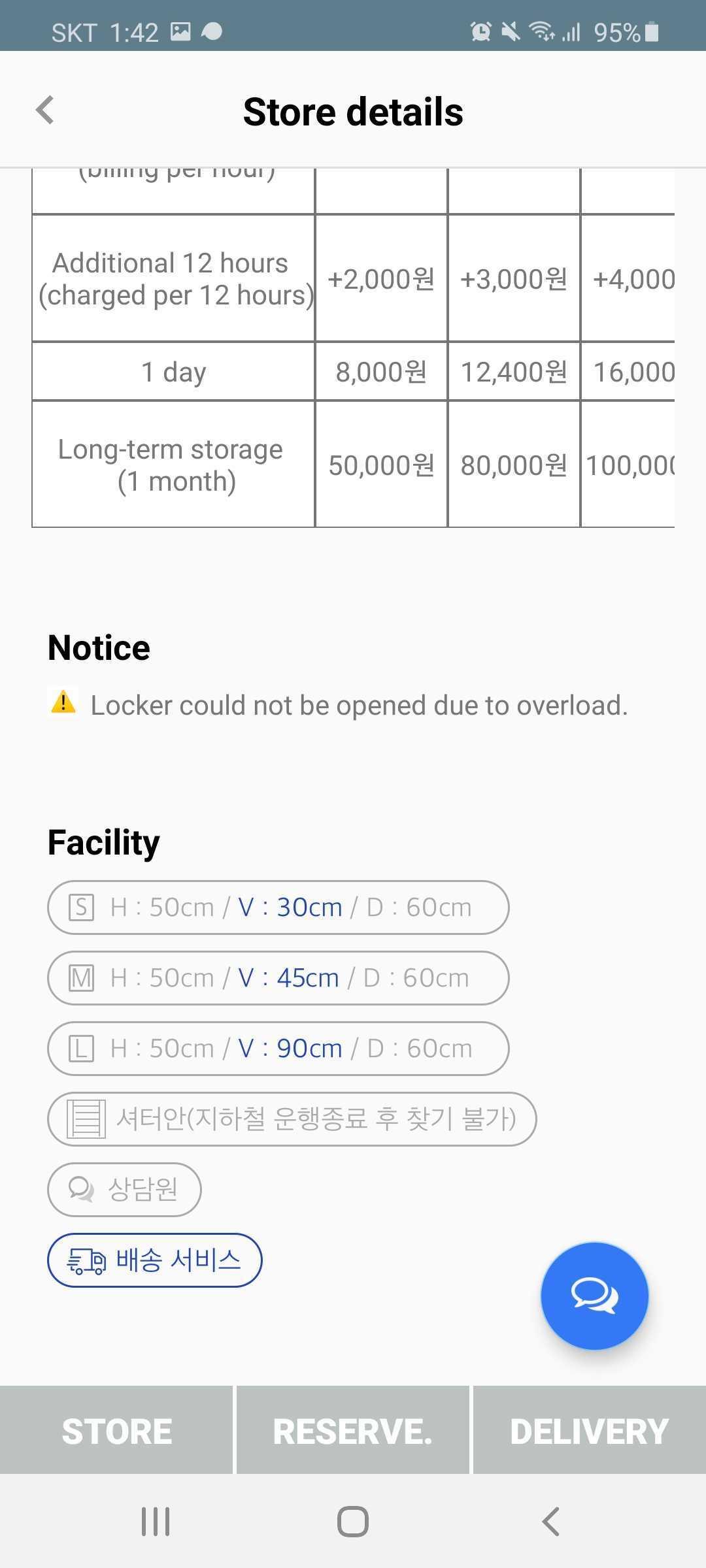Expand the 셔터안 facility option
This screenshot has width=706, height=1568.
click(x=292, y=1119)
